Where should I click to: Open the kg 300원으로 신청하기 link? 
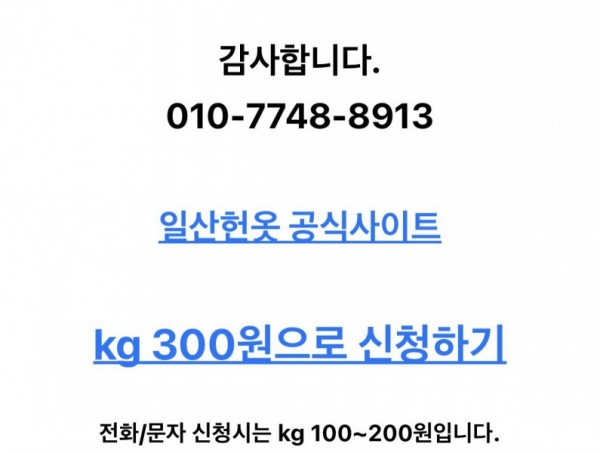299,346
